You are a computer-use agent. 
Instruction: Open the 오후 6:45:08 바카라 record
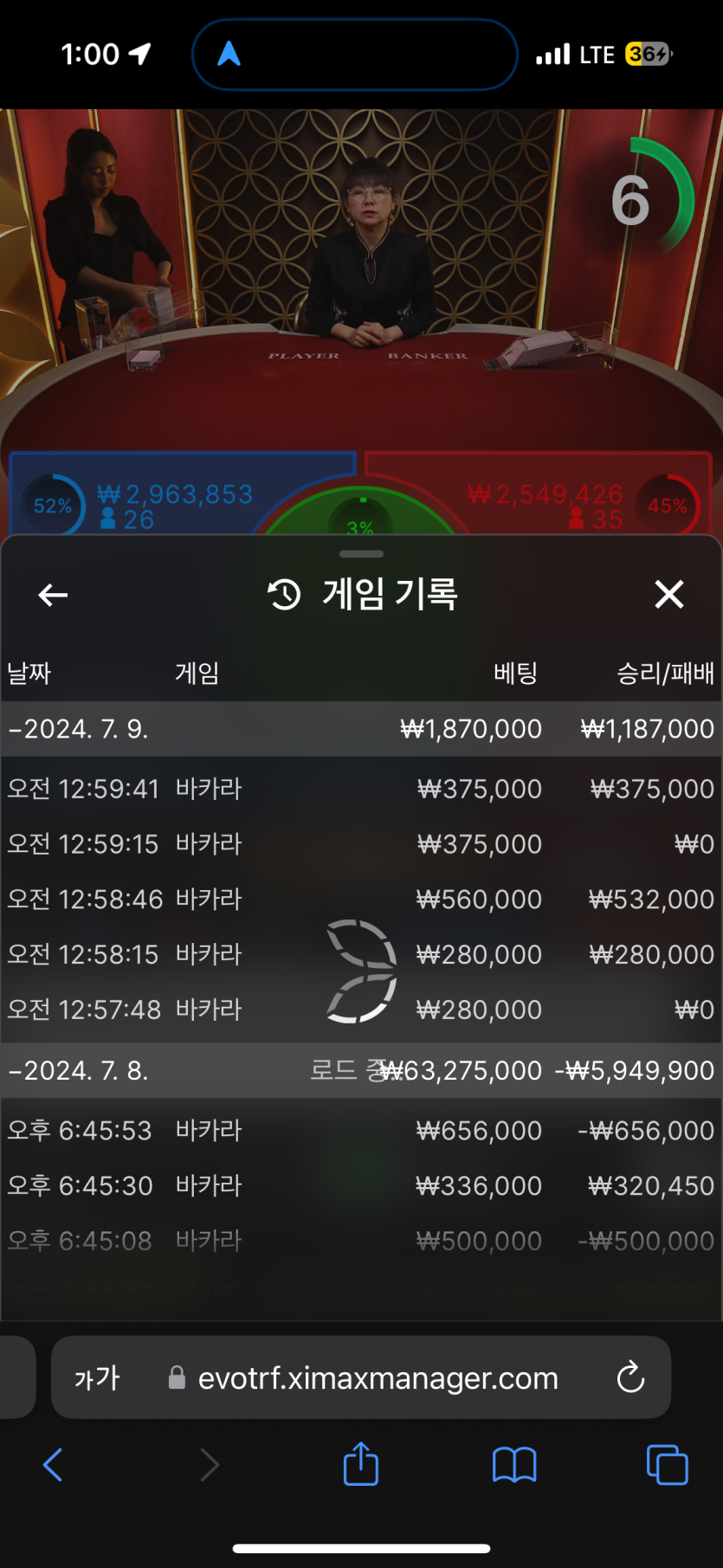point(361,1241)
